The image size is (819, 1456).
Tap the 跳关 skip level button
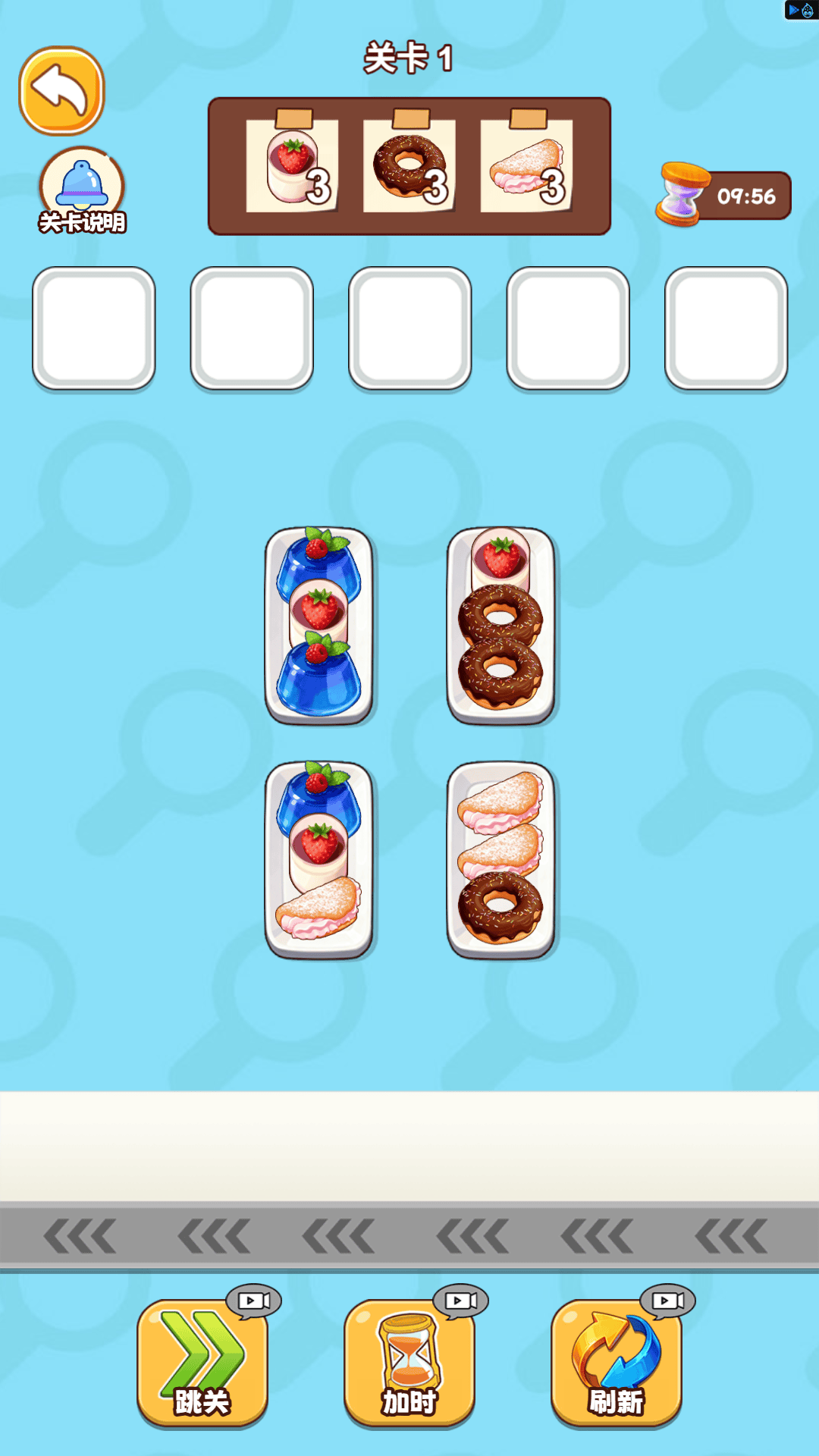[202, 1363]
